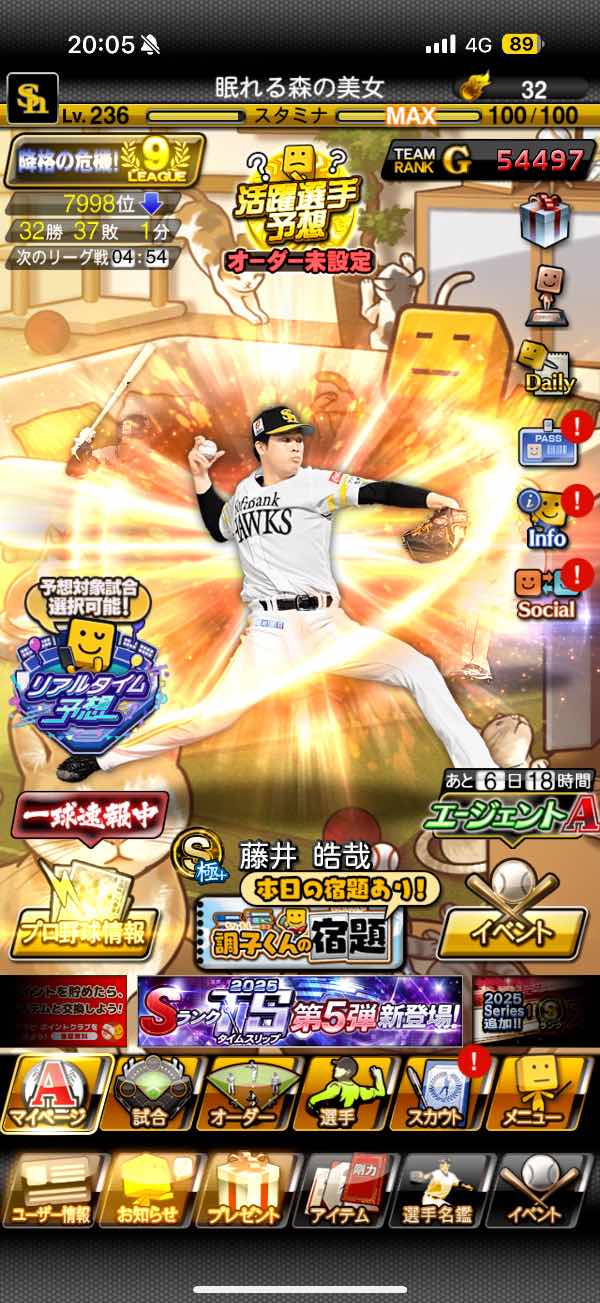
Task: Open お知らせ notices
Action: (x=148, y=1190)
